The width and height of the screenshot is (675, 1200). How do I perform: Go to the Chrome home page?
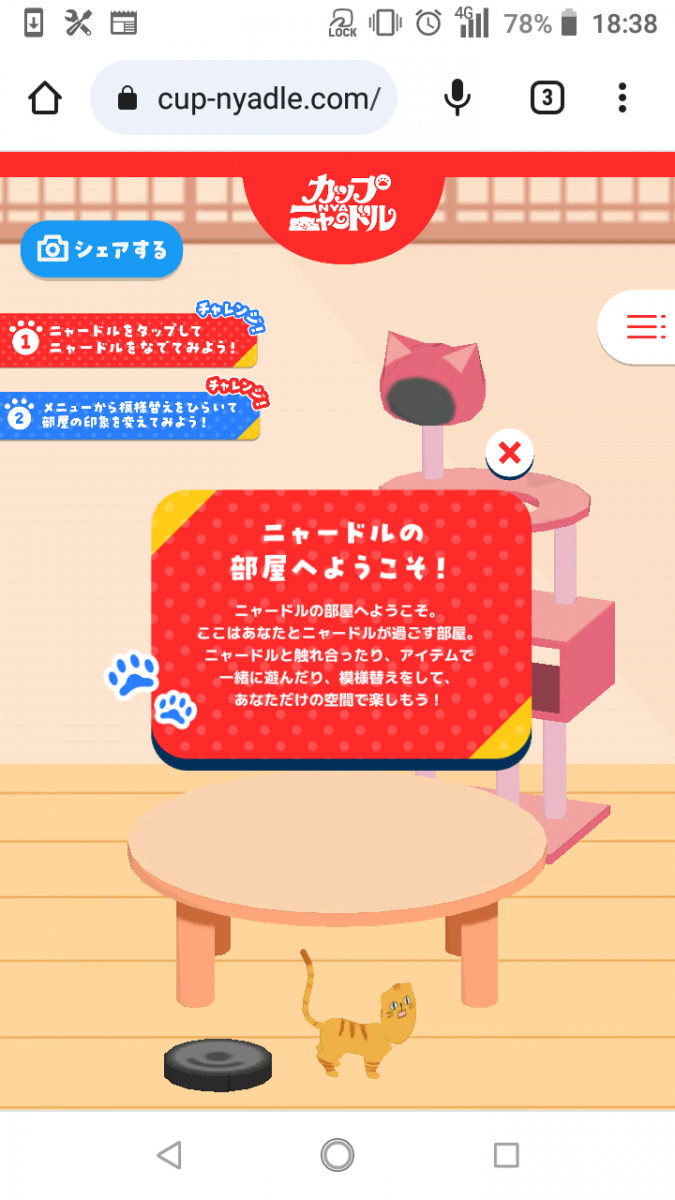(45, 98)
